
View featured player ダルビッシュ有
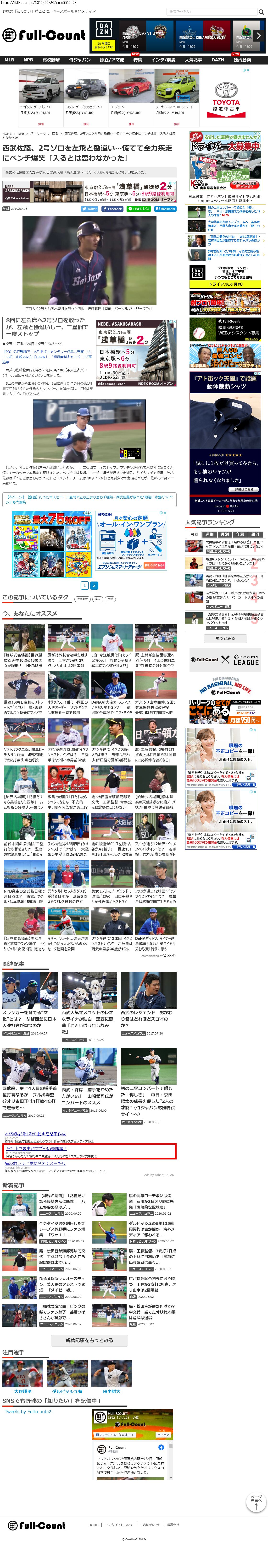point(67,1391)
